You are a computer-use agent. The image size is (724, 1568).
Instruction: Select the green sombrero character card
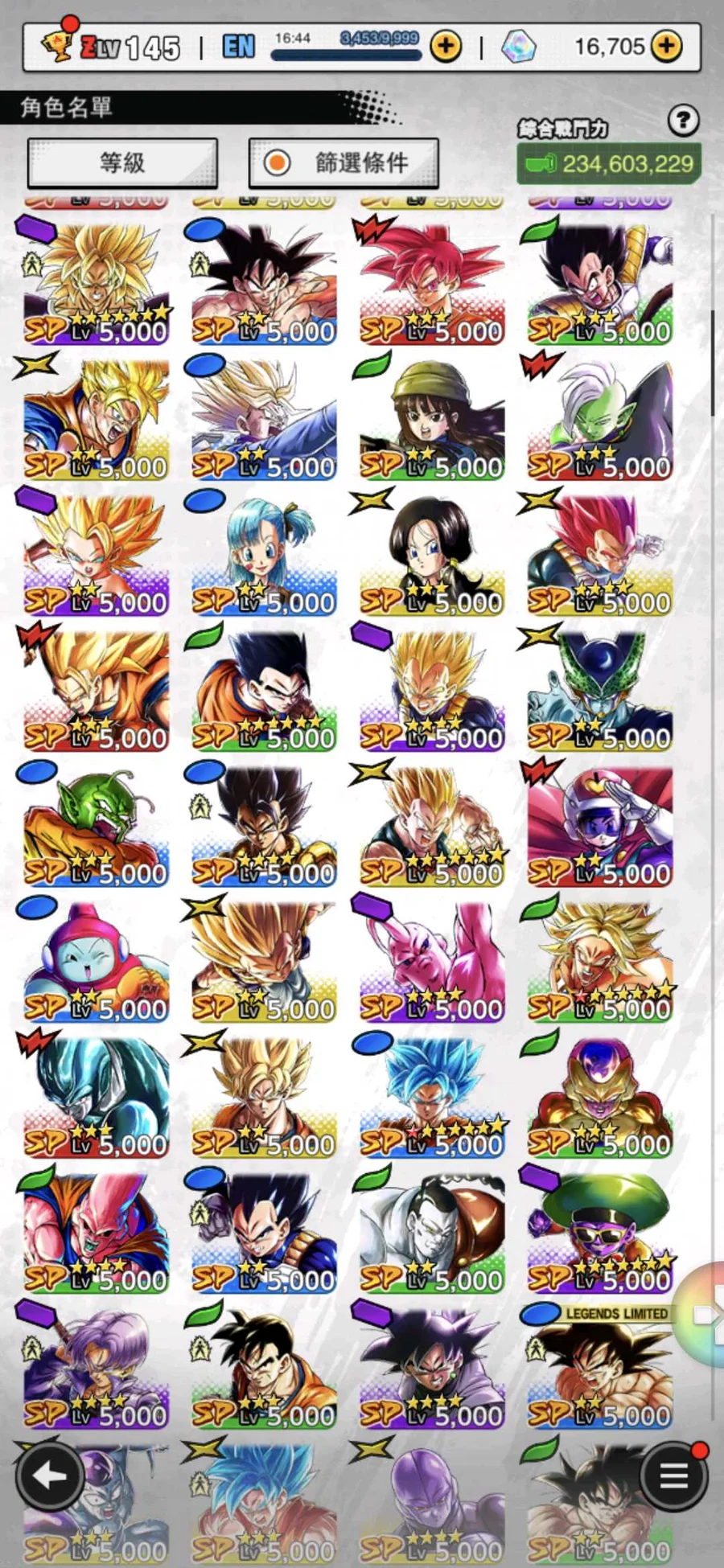599,1233
